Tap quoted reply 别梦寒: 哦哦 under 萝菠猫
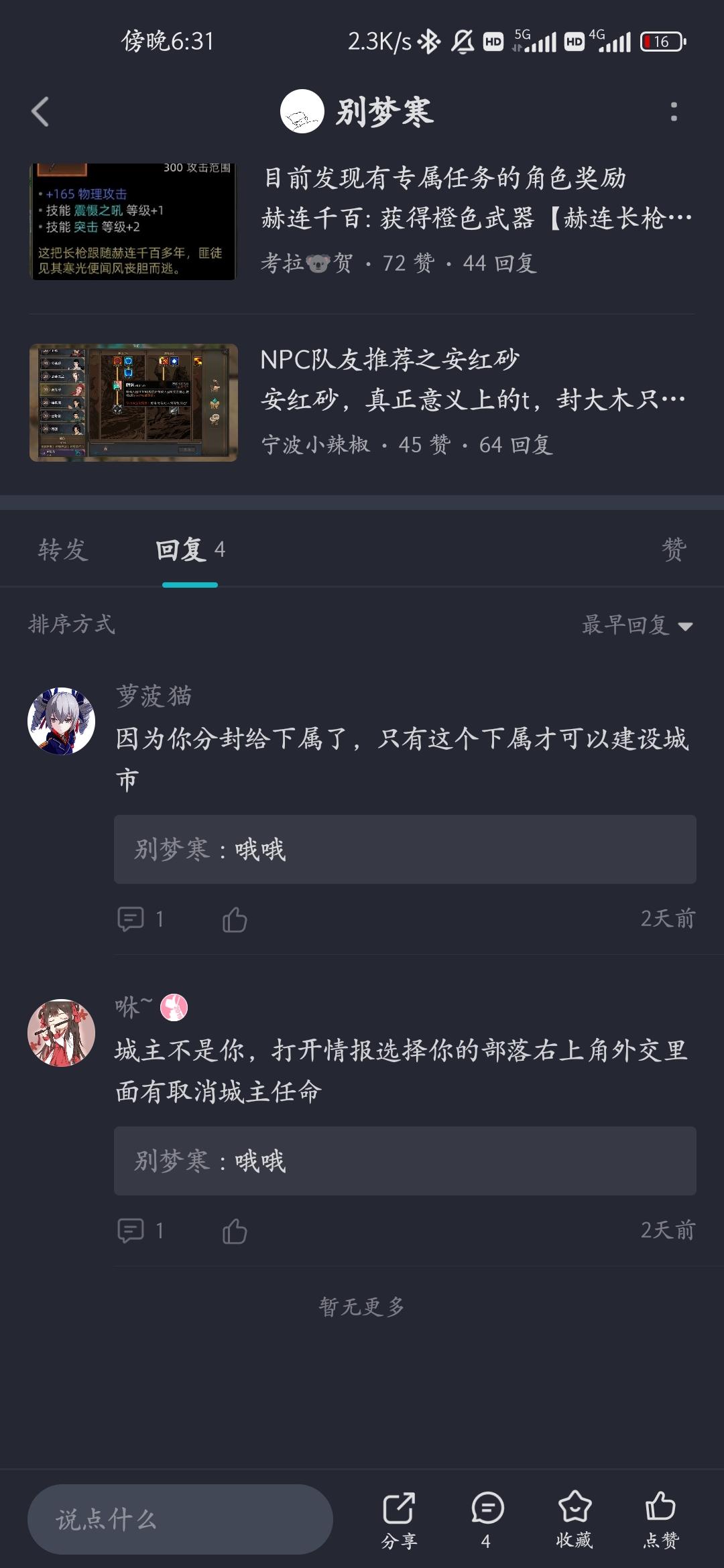Viewport: 724px width, 1568px height. pos(402,849)
